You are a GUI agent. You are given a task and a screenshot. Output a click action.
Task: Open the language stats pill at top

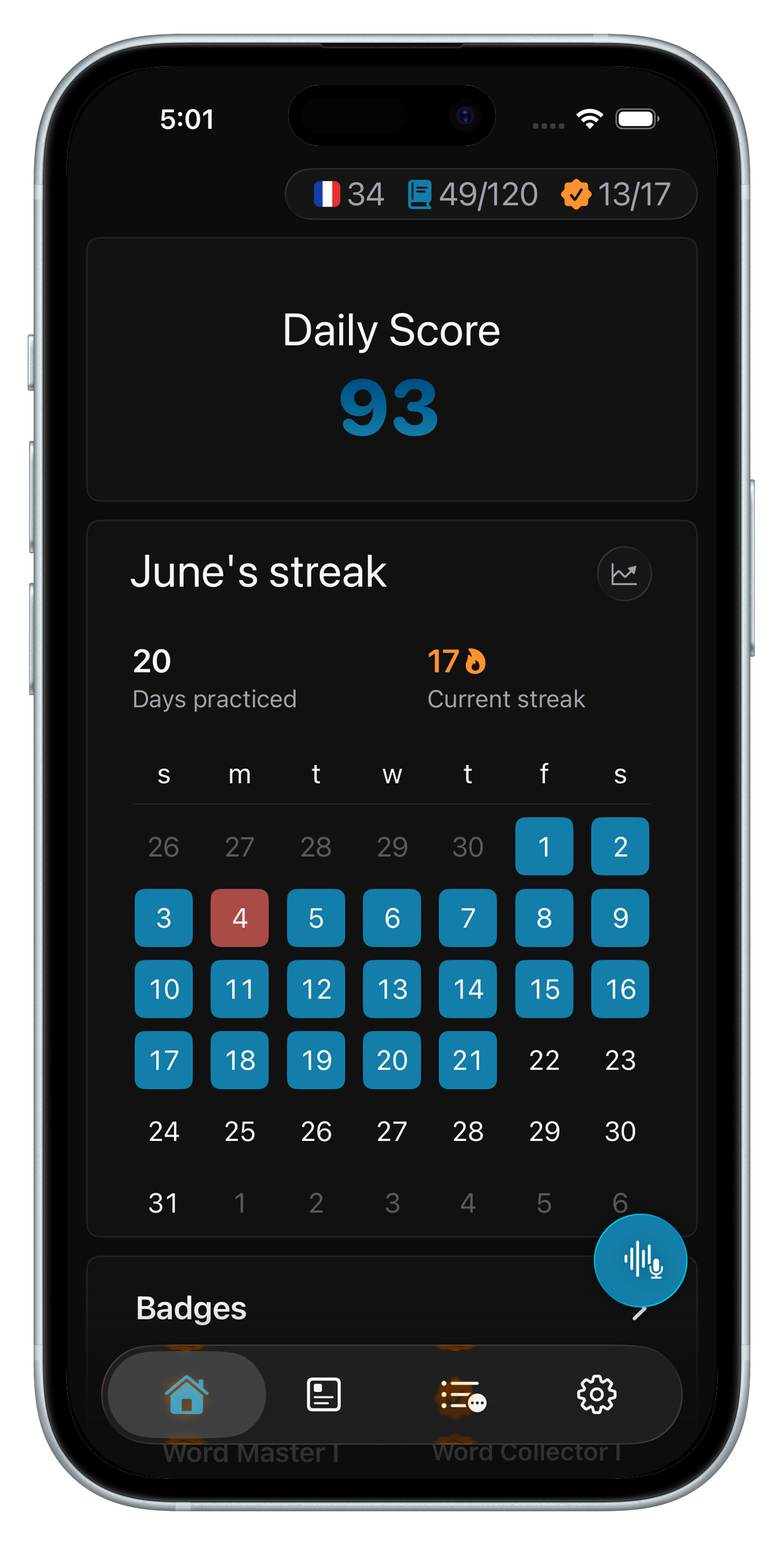click(491, 195)
